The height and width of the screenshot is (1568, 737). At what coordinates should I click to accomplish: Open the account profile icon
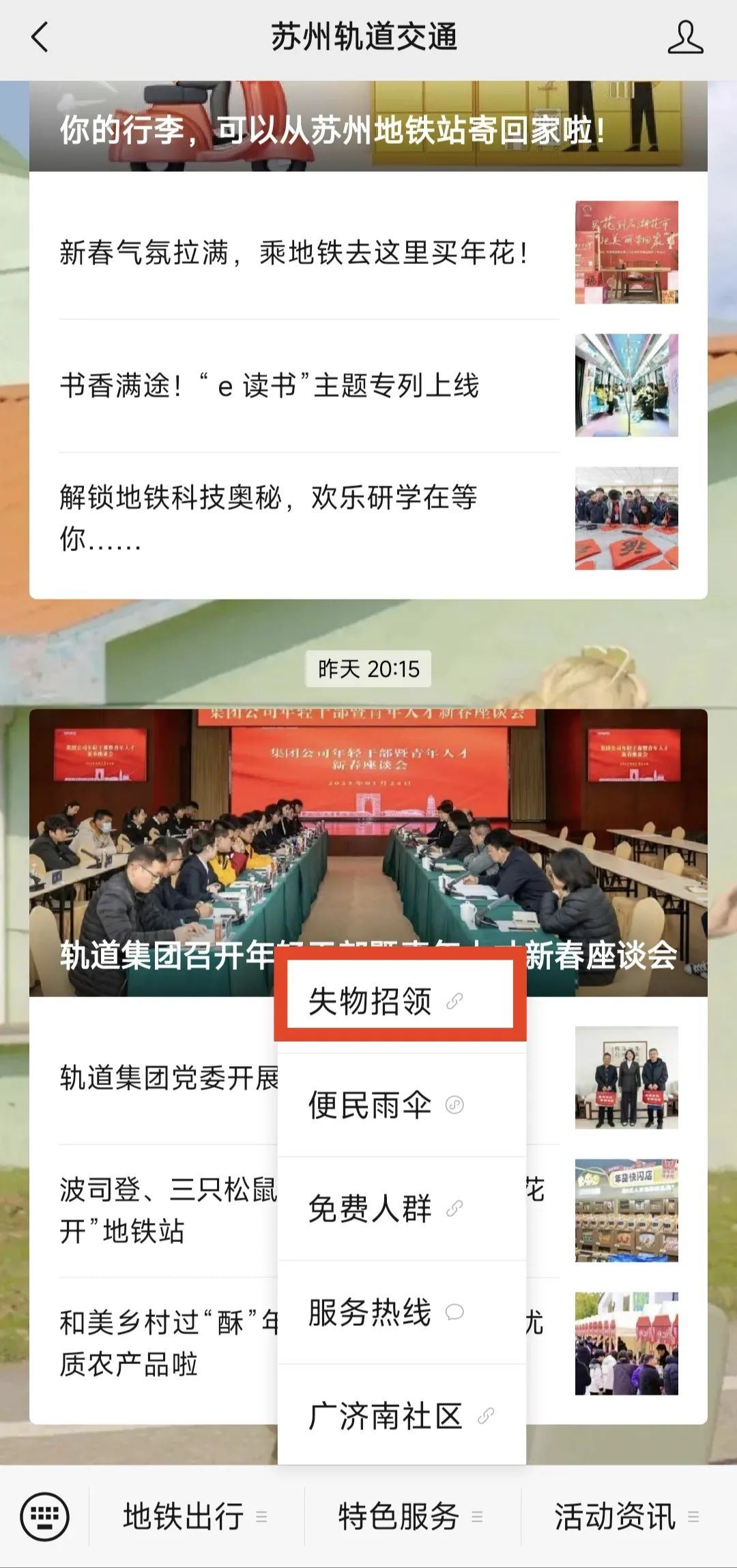[684, 38]
